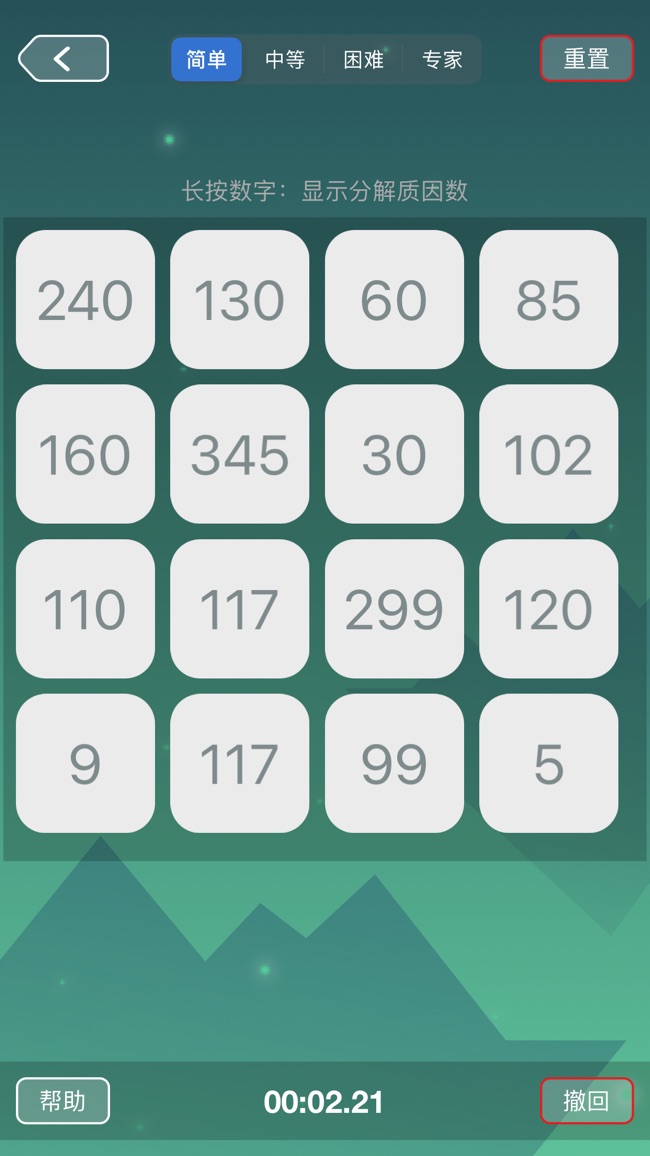Switch to 困难 difficulty

pos(363,60)
